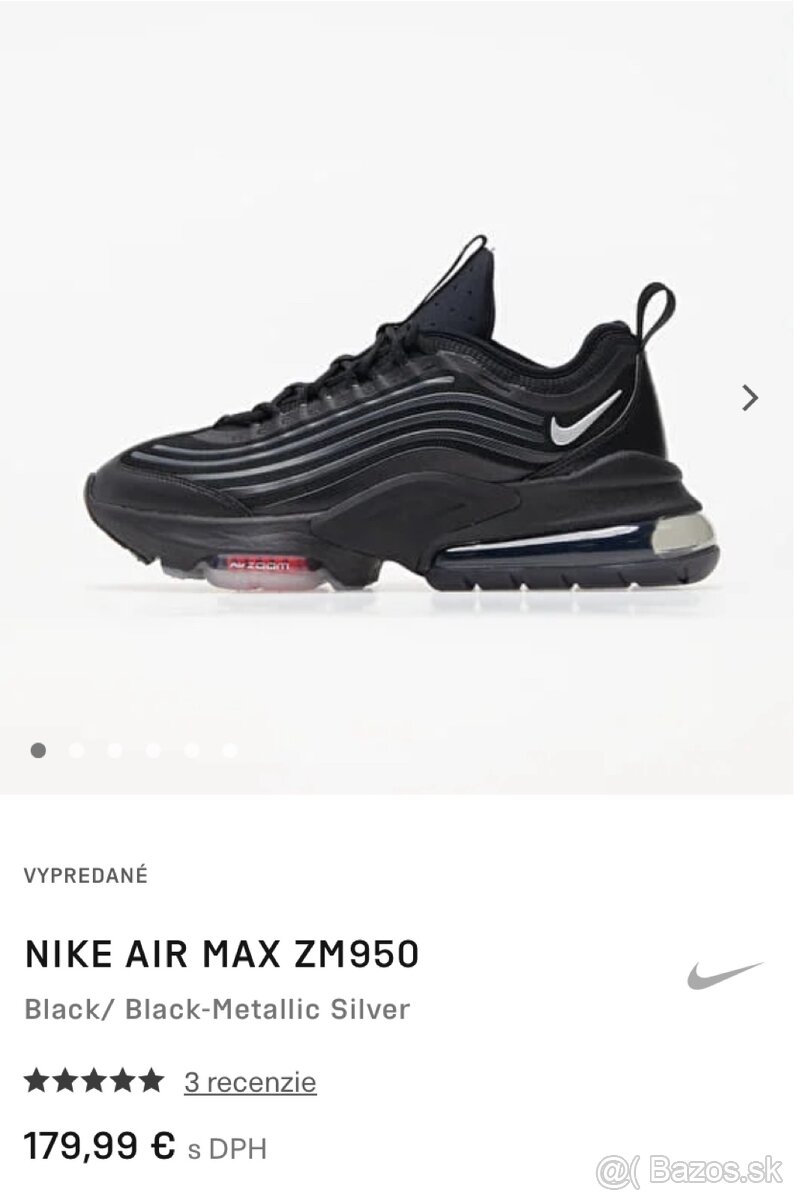Click the sneaker product photo
The height and width of the screenshot is (1200, 794).
pyautogui.click(x=400, y=420)
